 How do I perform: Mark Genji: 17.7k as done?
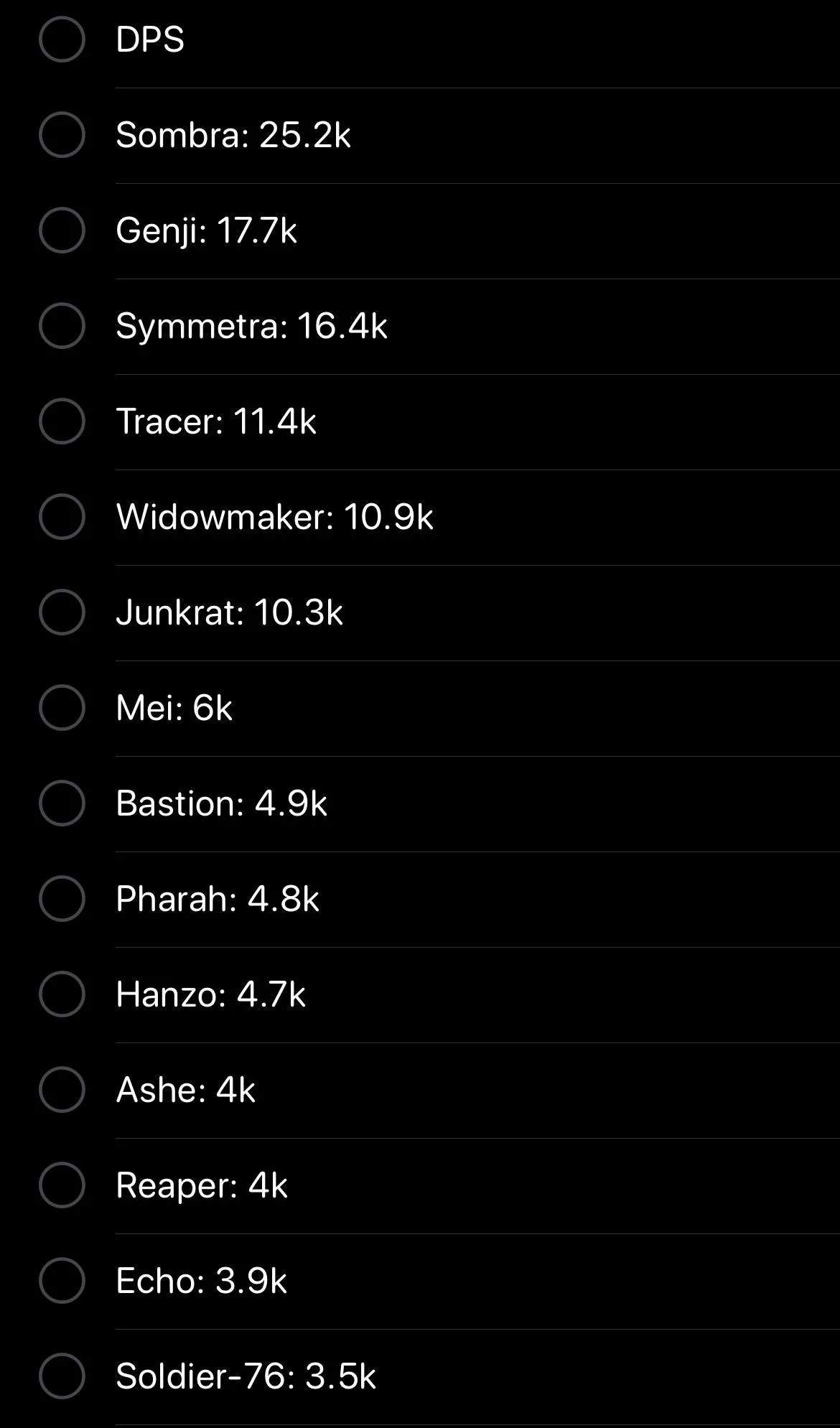[x=62, y=230]
